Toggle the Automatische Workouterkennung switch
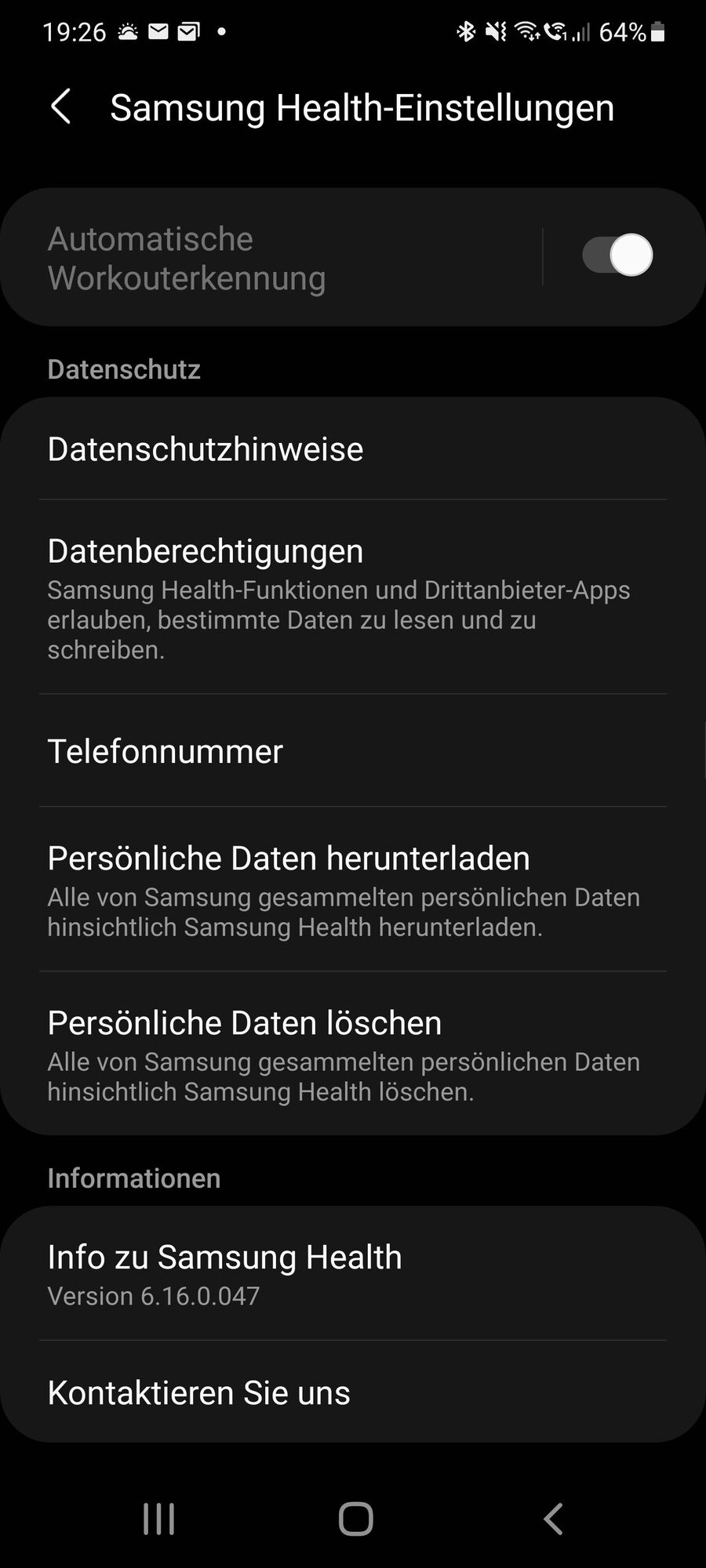The height and width of the screenshot is (1568, 706). pos(617,256)
